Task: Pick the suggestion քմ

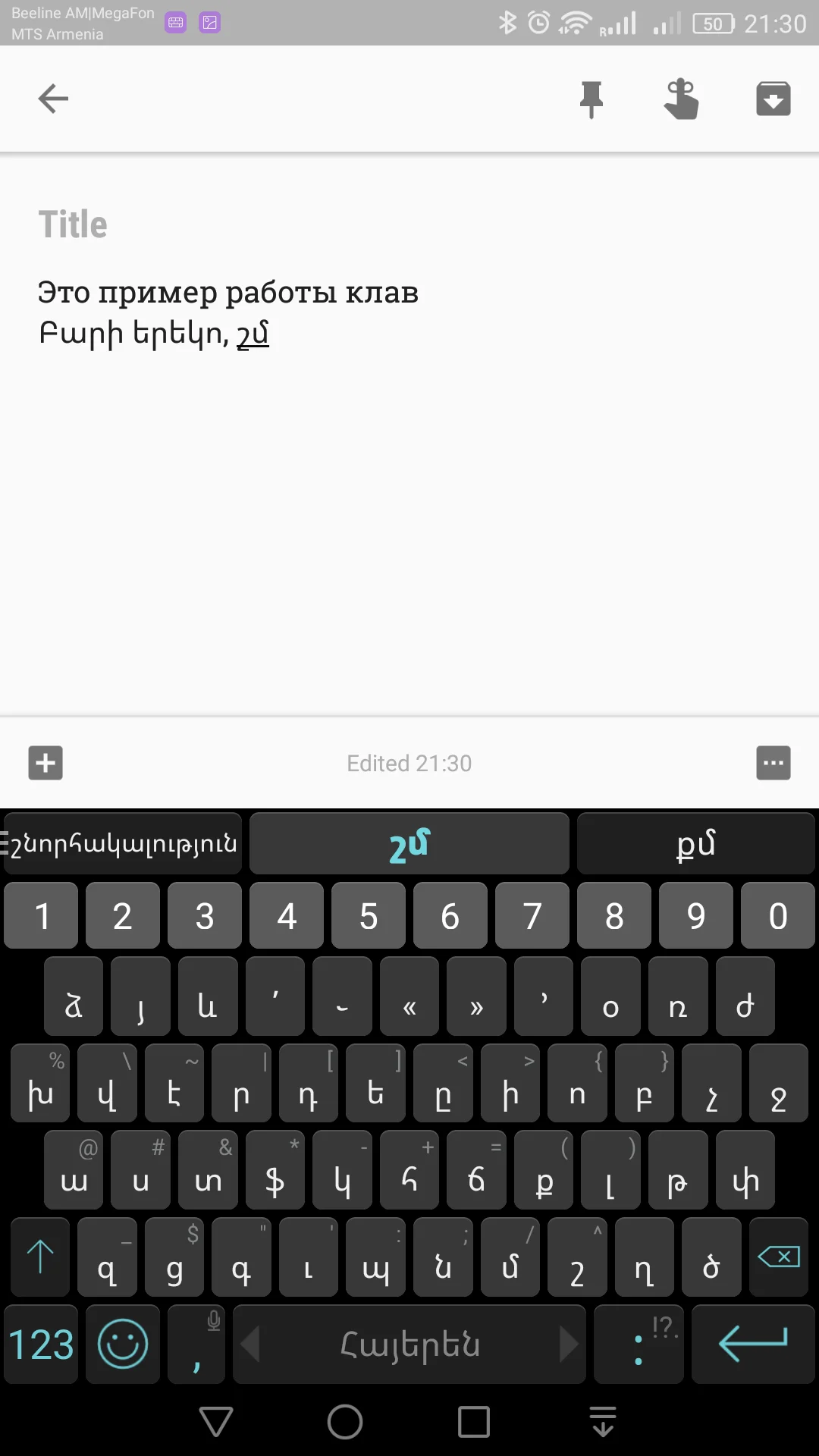Action: click(695, 844)
